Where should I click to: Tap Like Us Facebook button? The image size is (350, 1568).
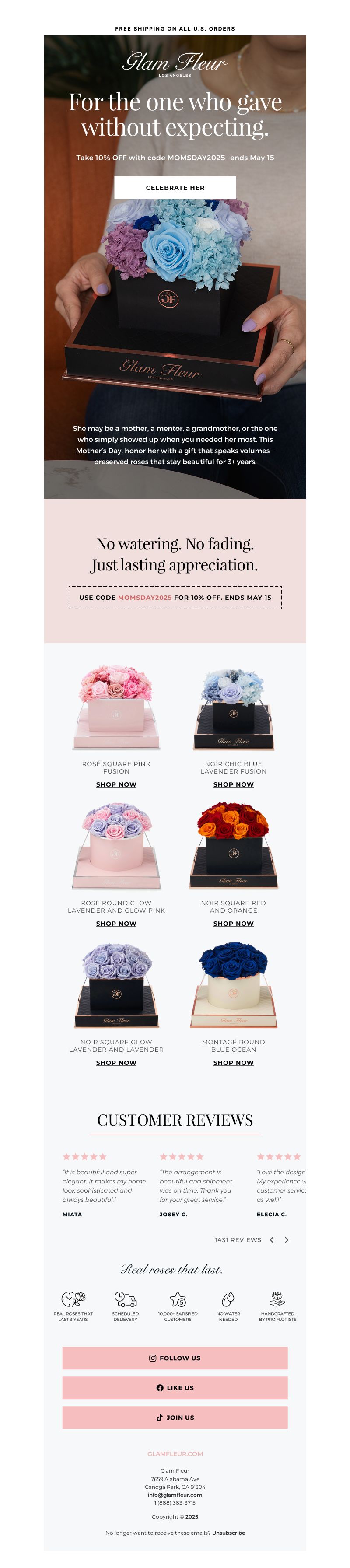point(175,1388)
